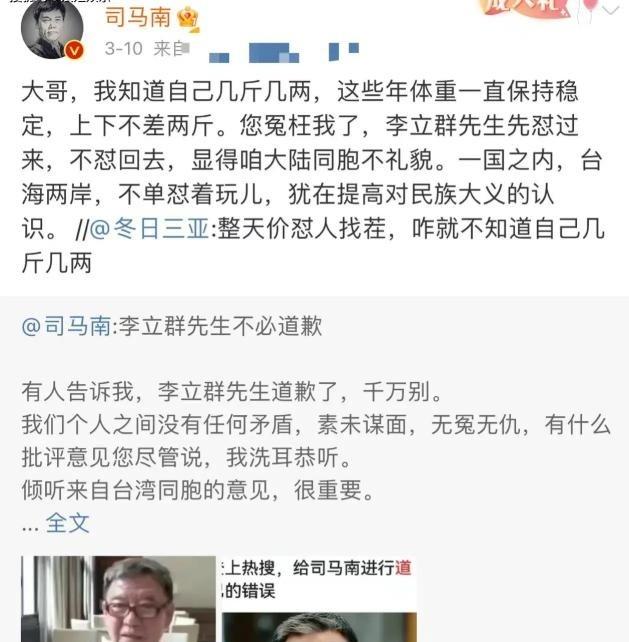This screenshot has width=629, height=642.
Task: Open the reposted post about 李立群先生不必道歉
Action: pyautogui.click(x=320, y=420)
